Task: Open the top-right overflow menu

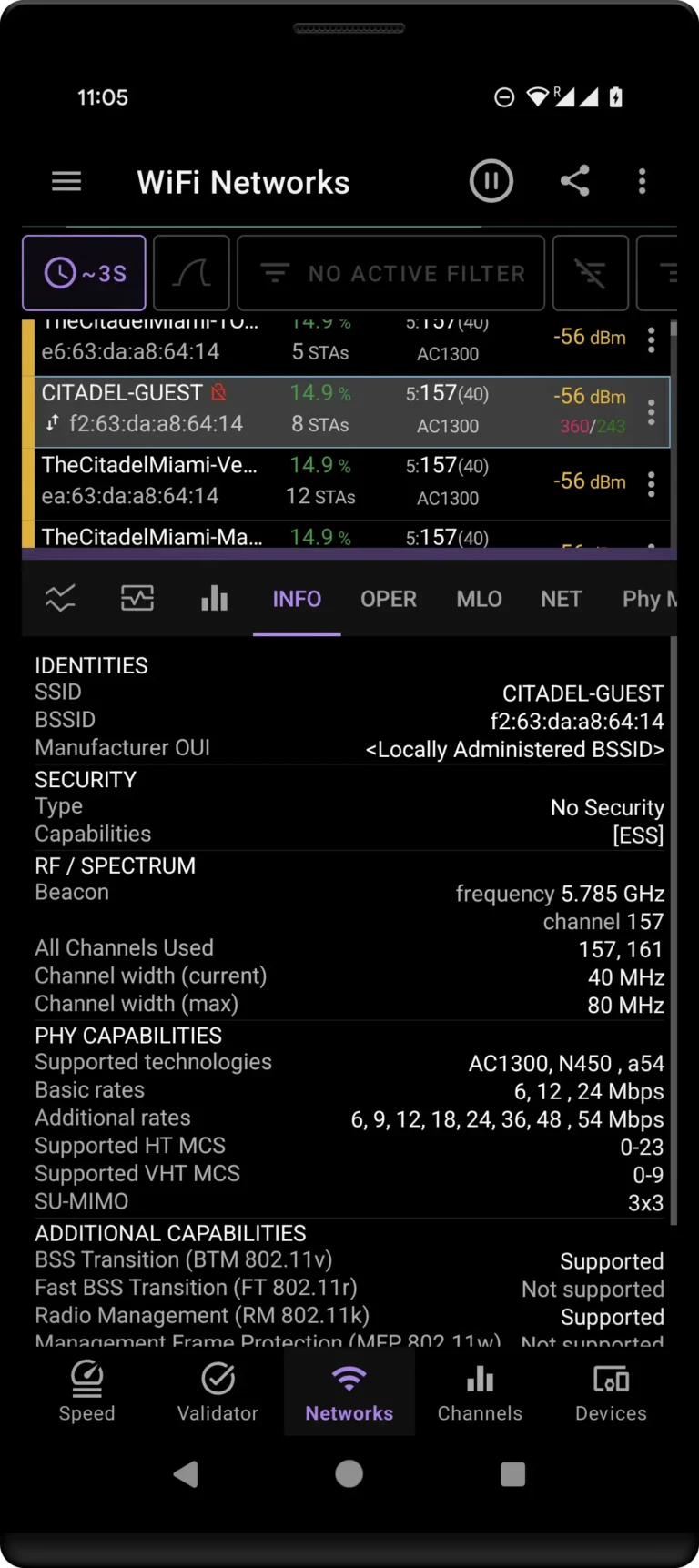Action: point(643,180)
